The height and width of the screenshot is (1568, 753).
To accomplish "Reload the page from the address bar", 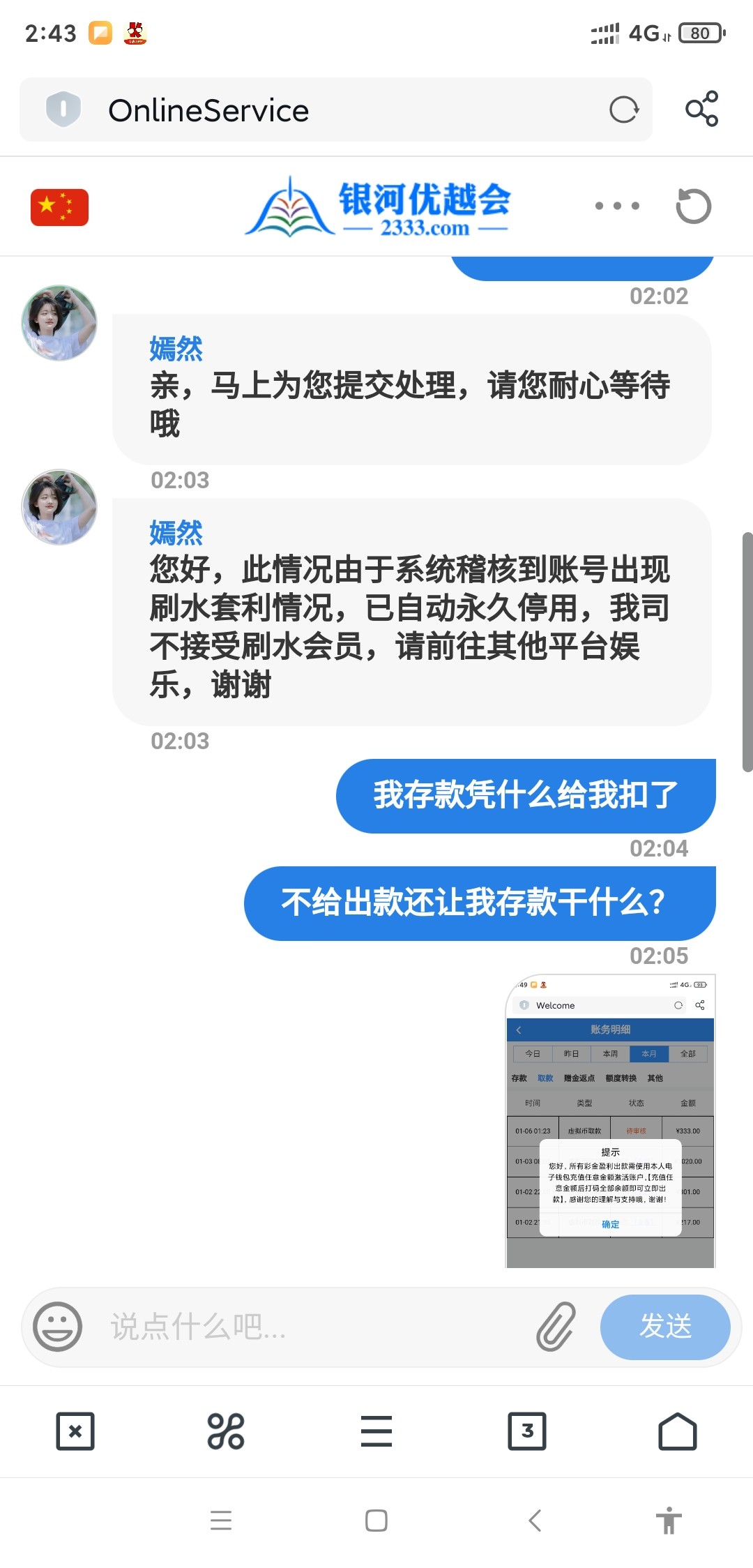I will (x=623, y=110).
